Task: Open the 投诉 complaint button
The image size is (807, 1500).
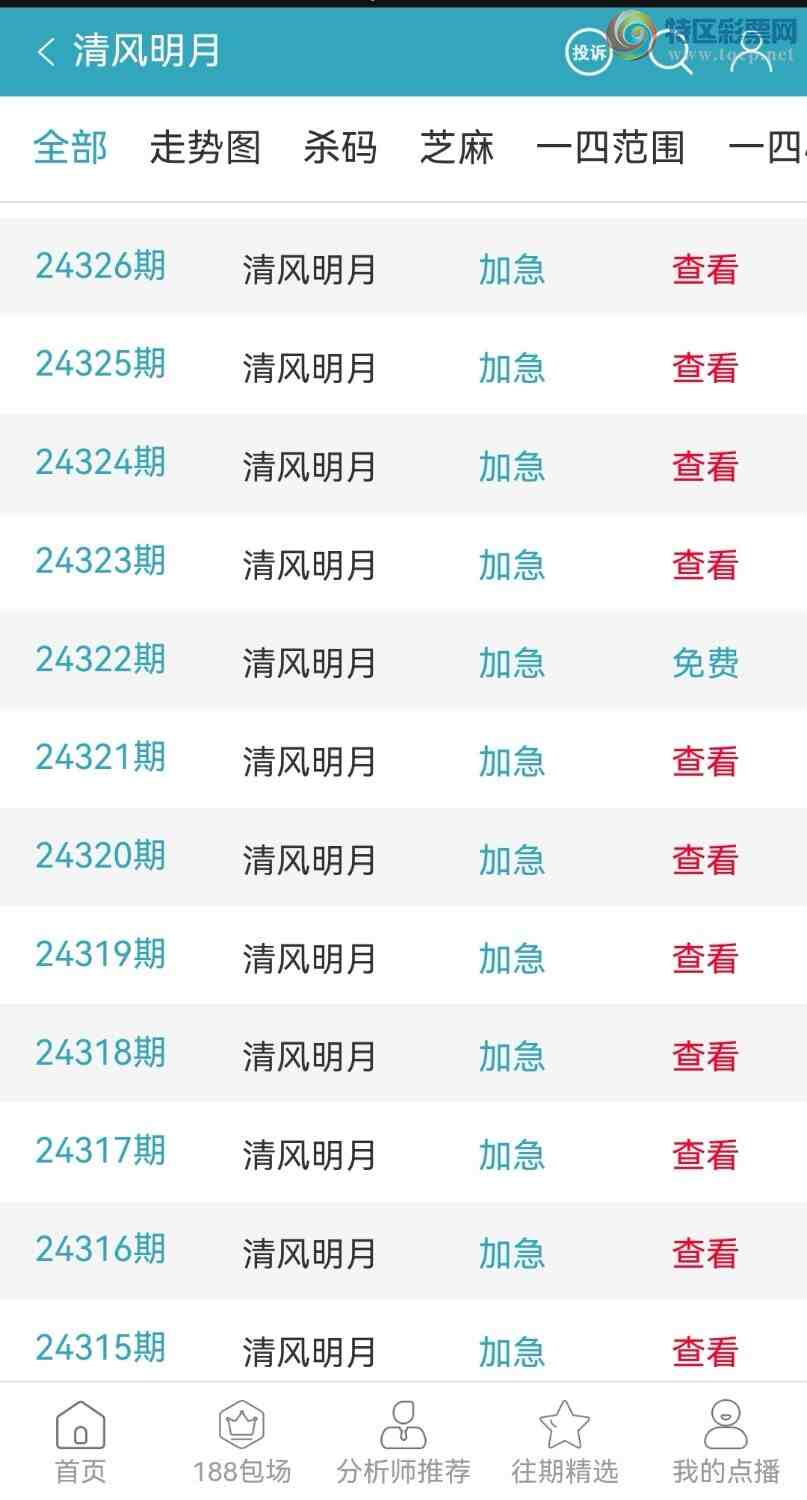Action: tap(589, 52)
